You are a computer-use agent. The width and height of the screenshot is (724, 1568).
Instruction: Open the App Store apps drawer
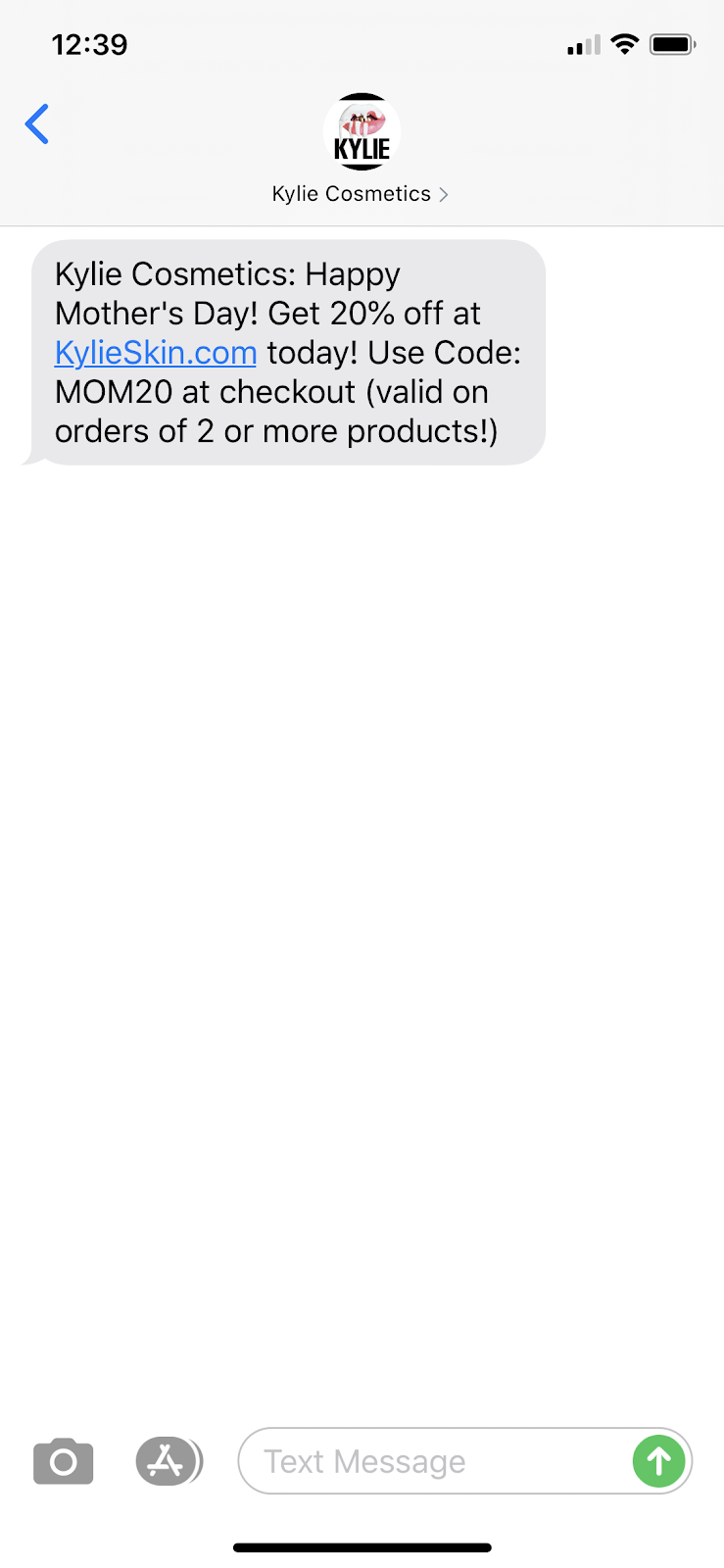click(x=168, y=1461)
